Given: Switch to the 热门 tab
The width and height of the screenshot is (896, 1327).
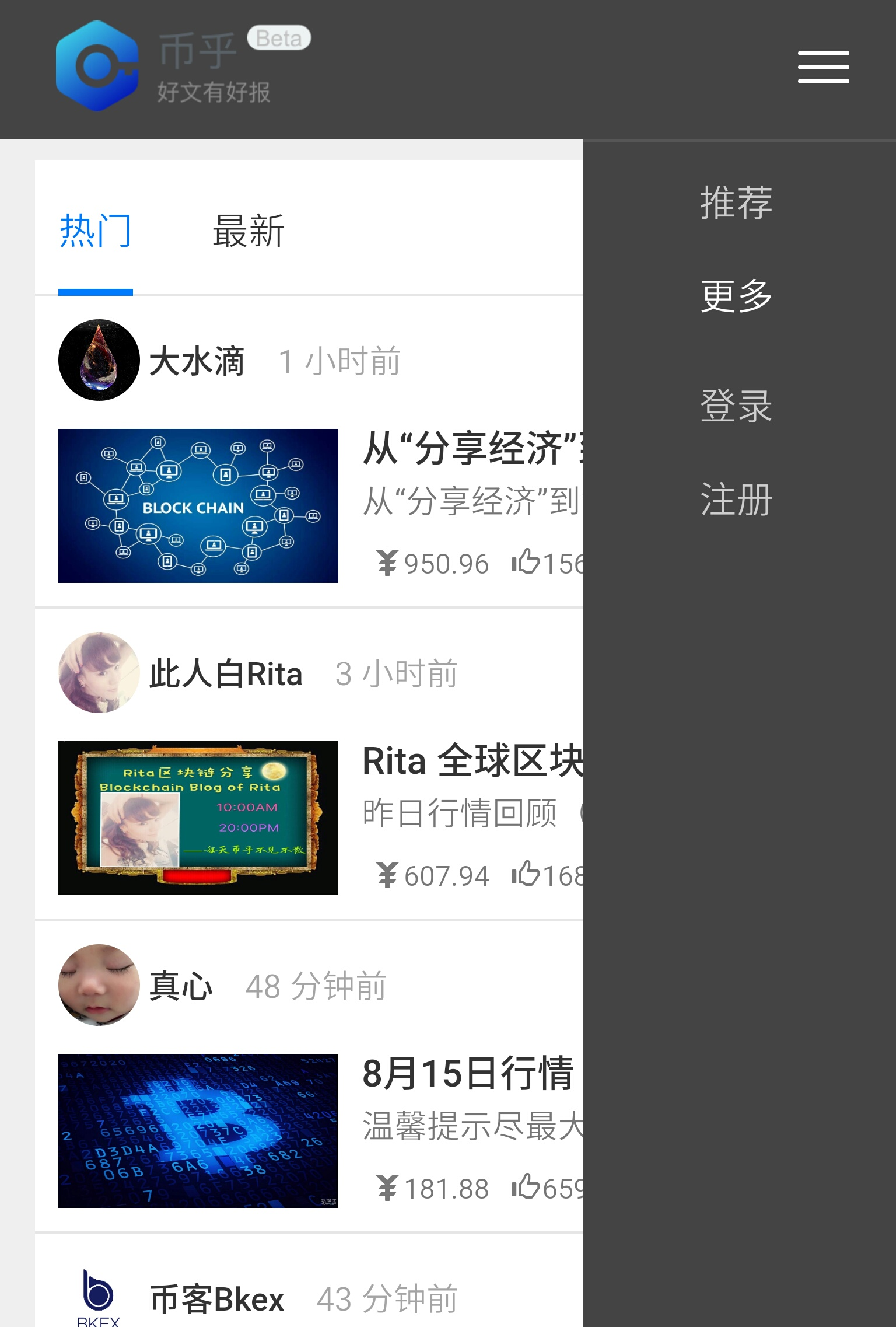Looking at the screenshot, I should (x=96, y=231).
